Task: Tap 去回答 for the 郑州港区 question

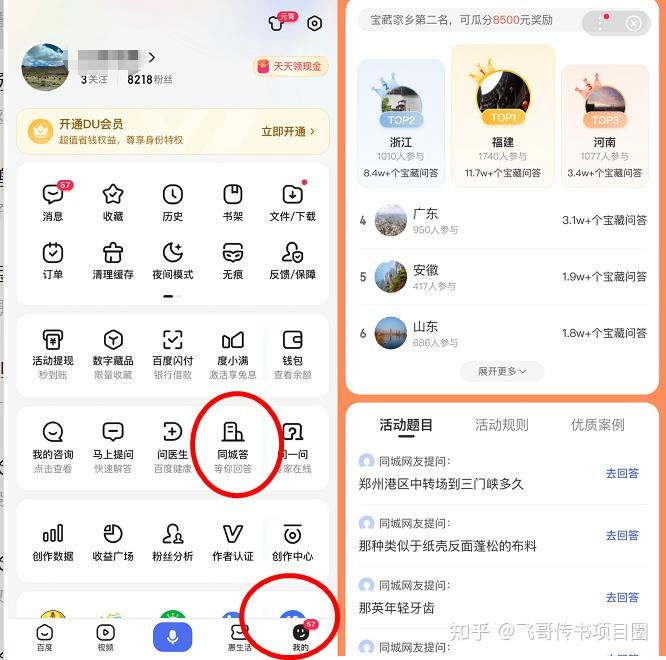Action: click(622, 473)
